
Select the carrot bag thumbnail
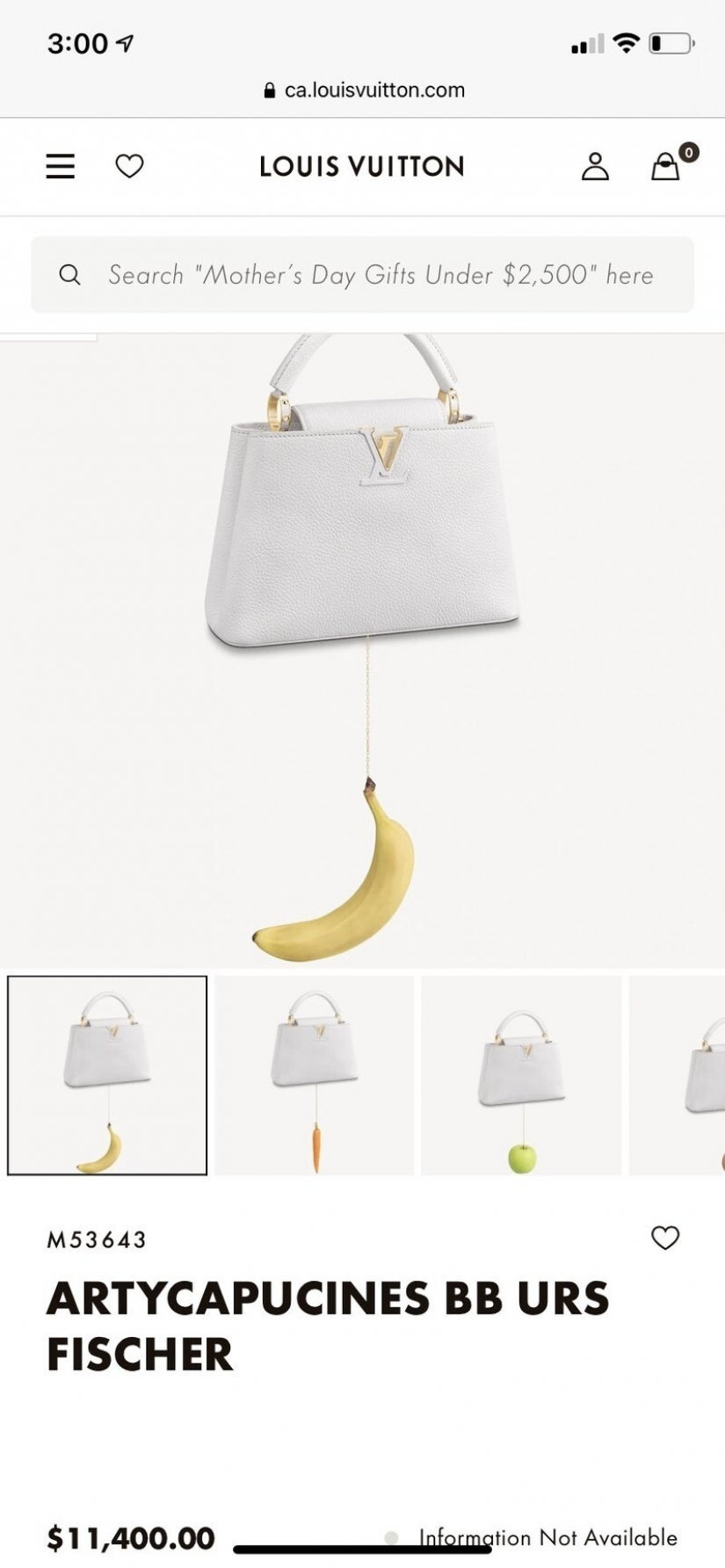(315, 1074)
